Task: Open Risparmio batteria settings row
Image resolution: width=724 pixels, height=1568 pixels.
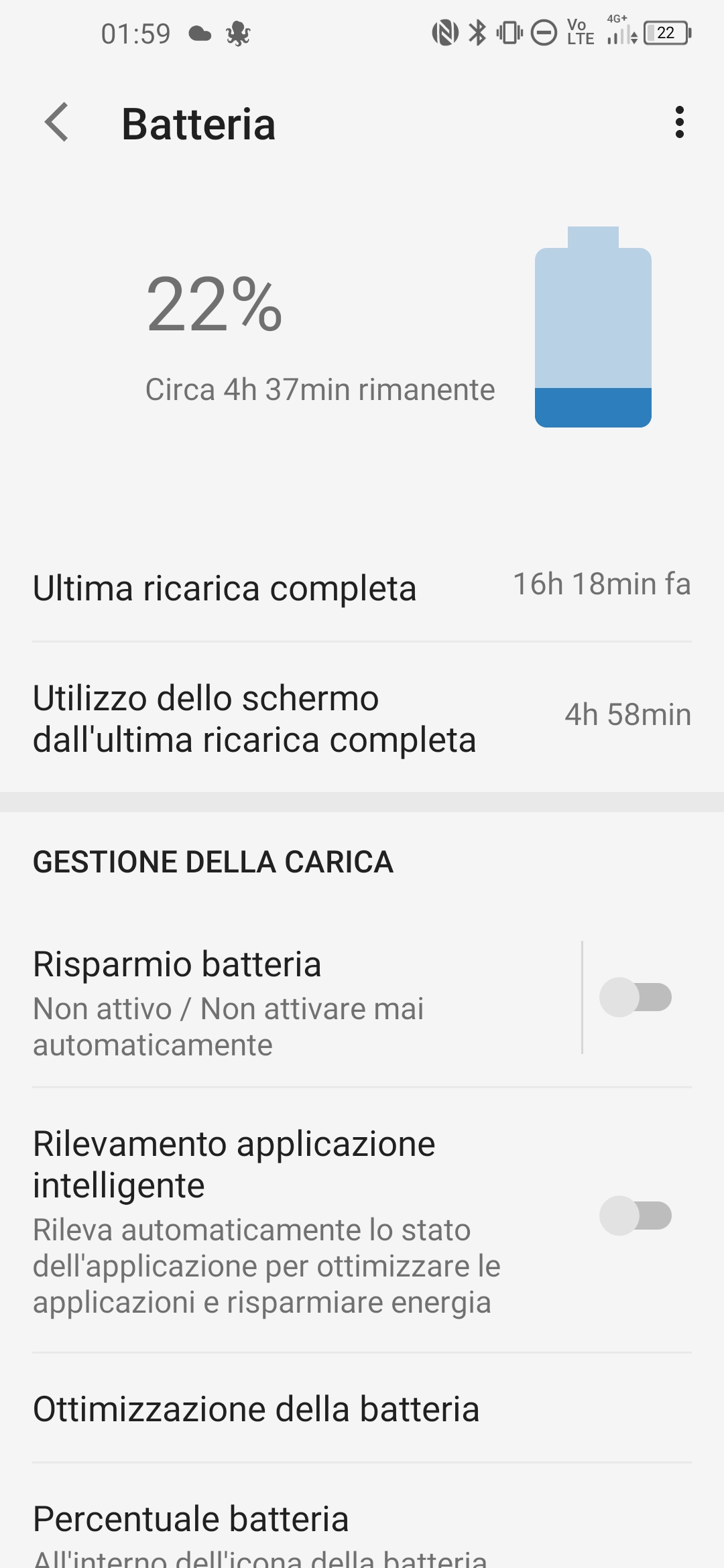Action: coord(290,1002)
